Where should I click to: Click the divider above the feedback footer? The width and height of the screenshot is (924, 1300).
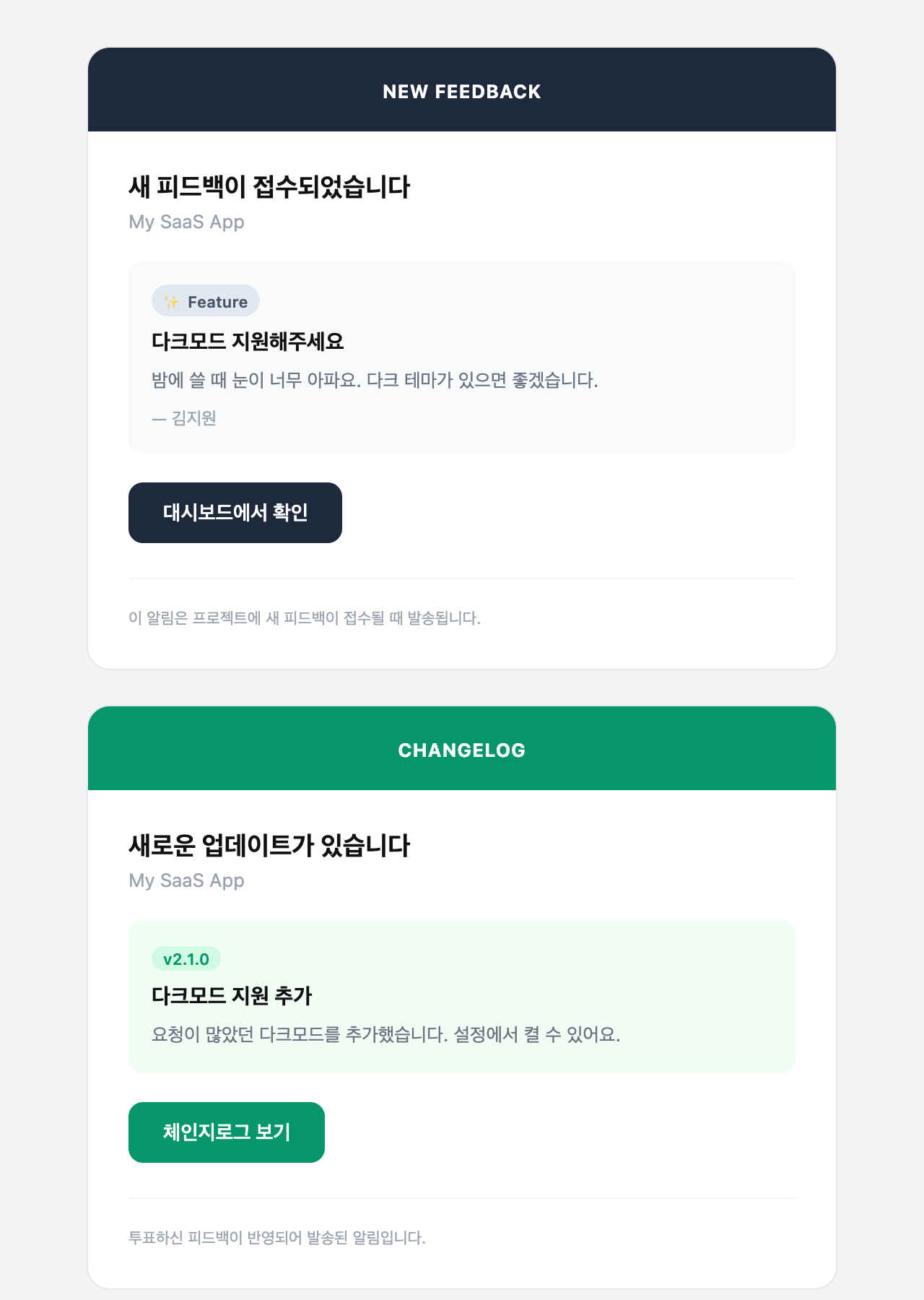click(x=462, y=578)
